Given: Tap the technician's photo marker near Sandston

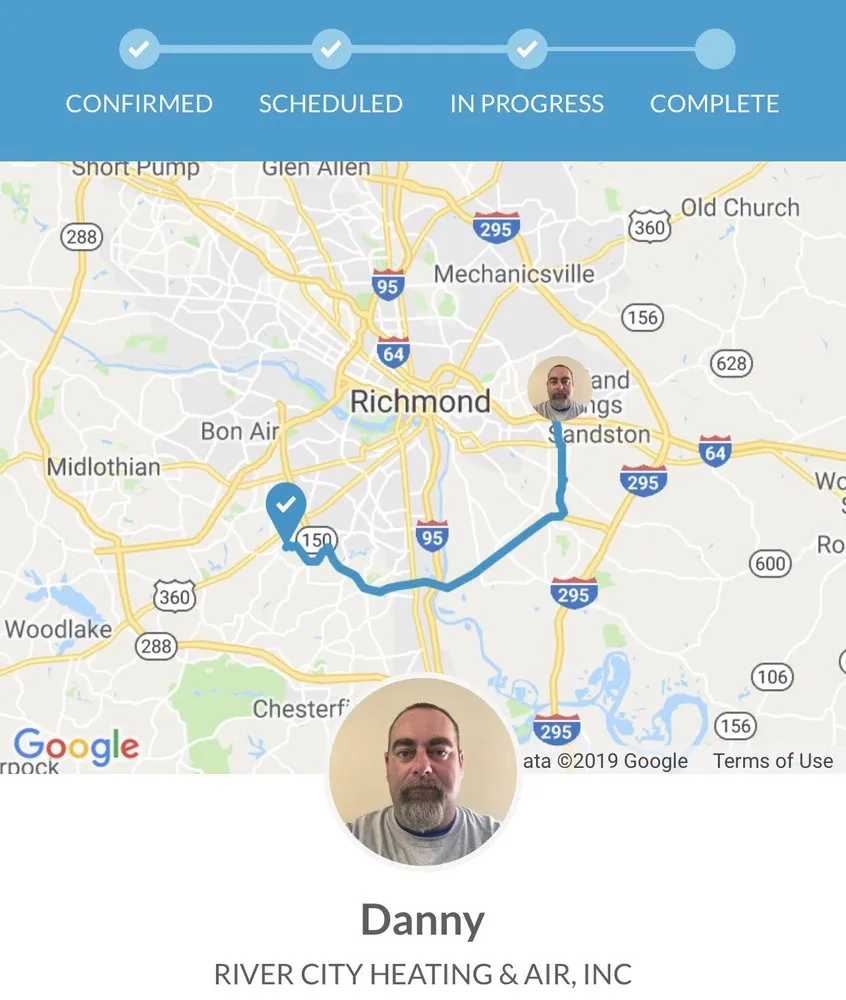Looking at the screenshot, I should [559, 388].
